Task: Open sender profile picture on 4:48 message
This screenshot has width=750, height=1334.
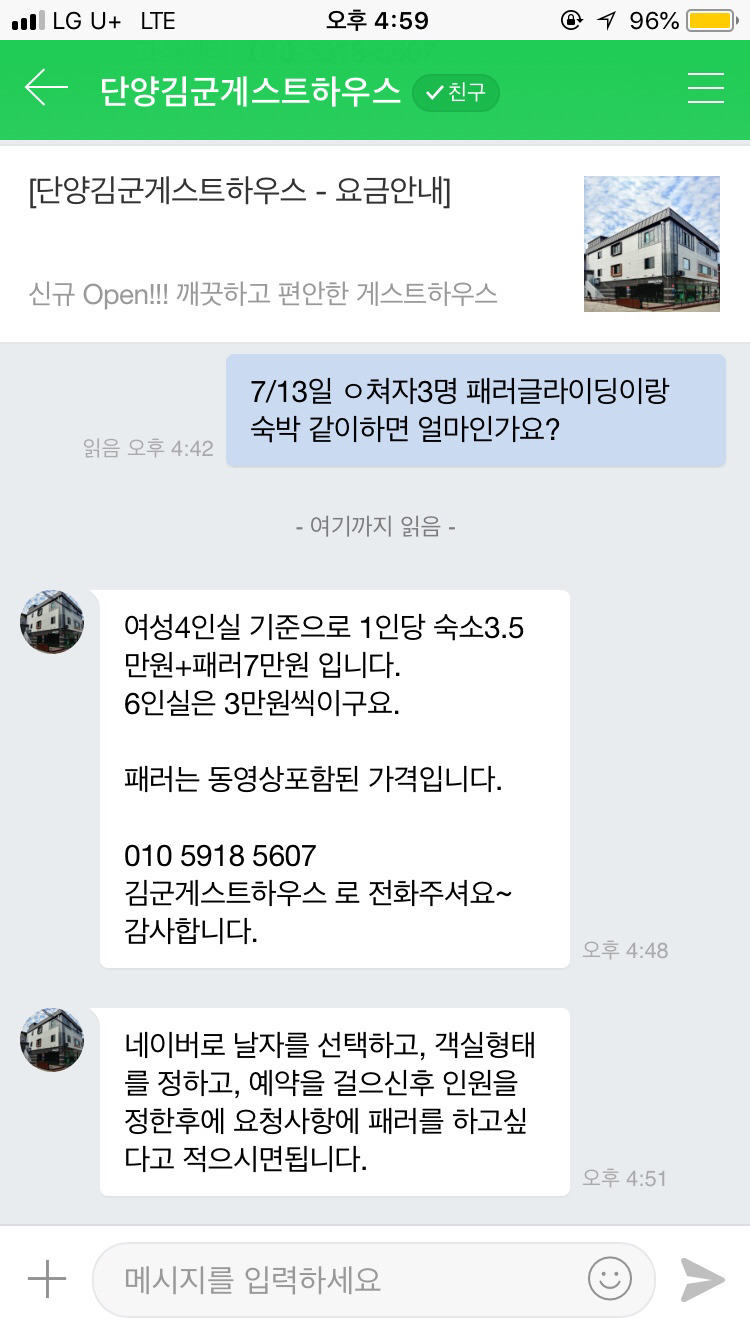Action: click(x=52, y=622)
